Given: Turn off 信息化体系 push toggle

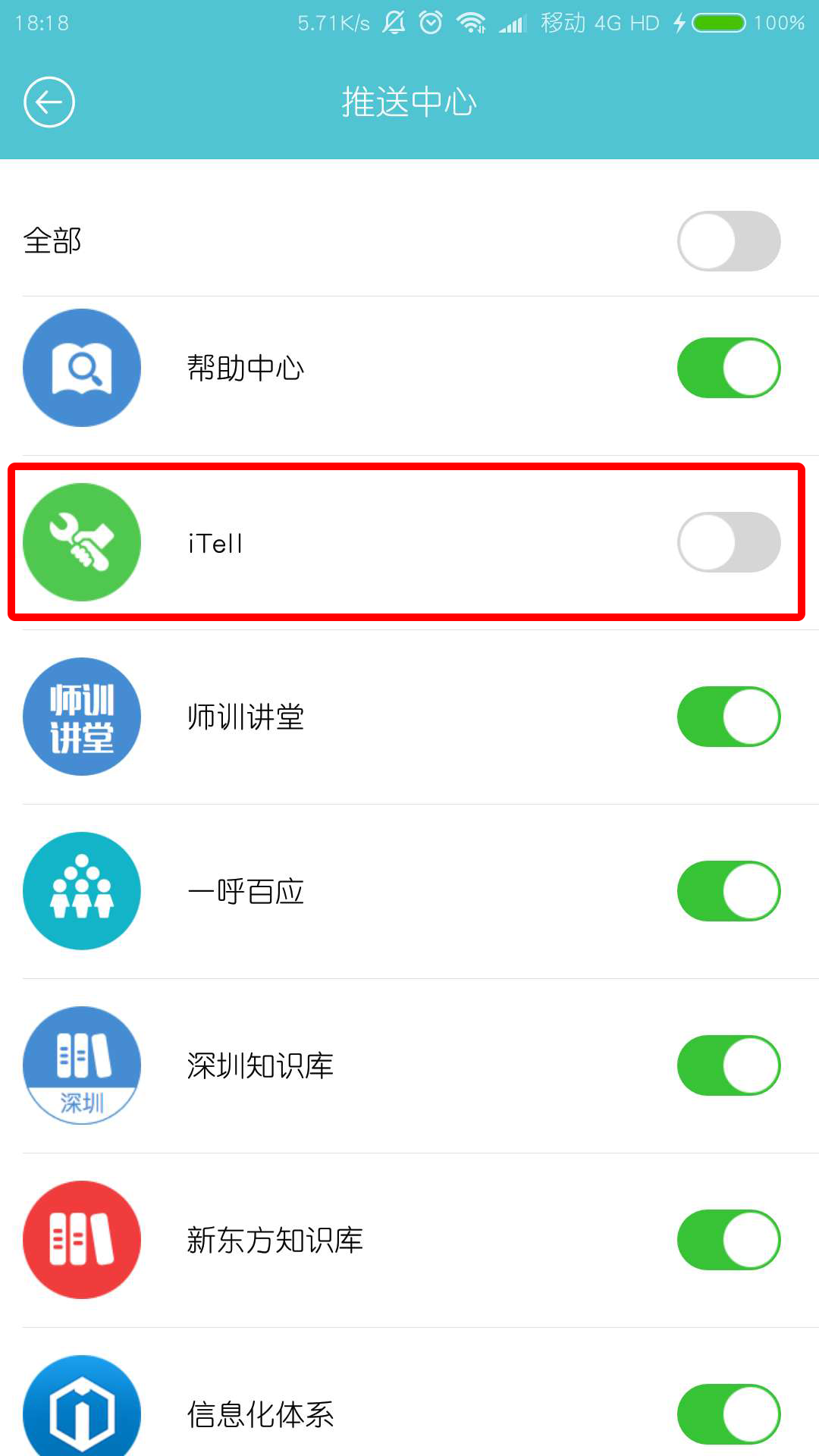Looking at the screenshot, I should pyautogui.click(x=728, y=1414).
